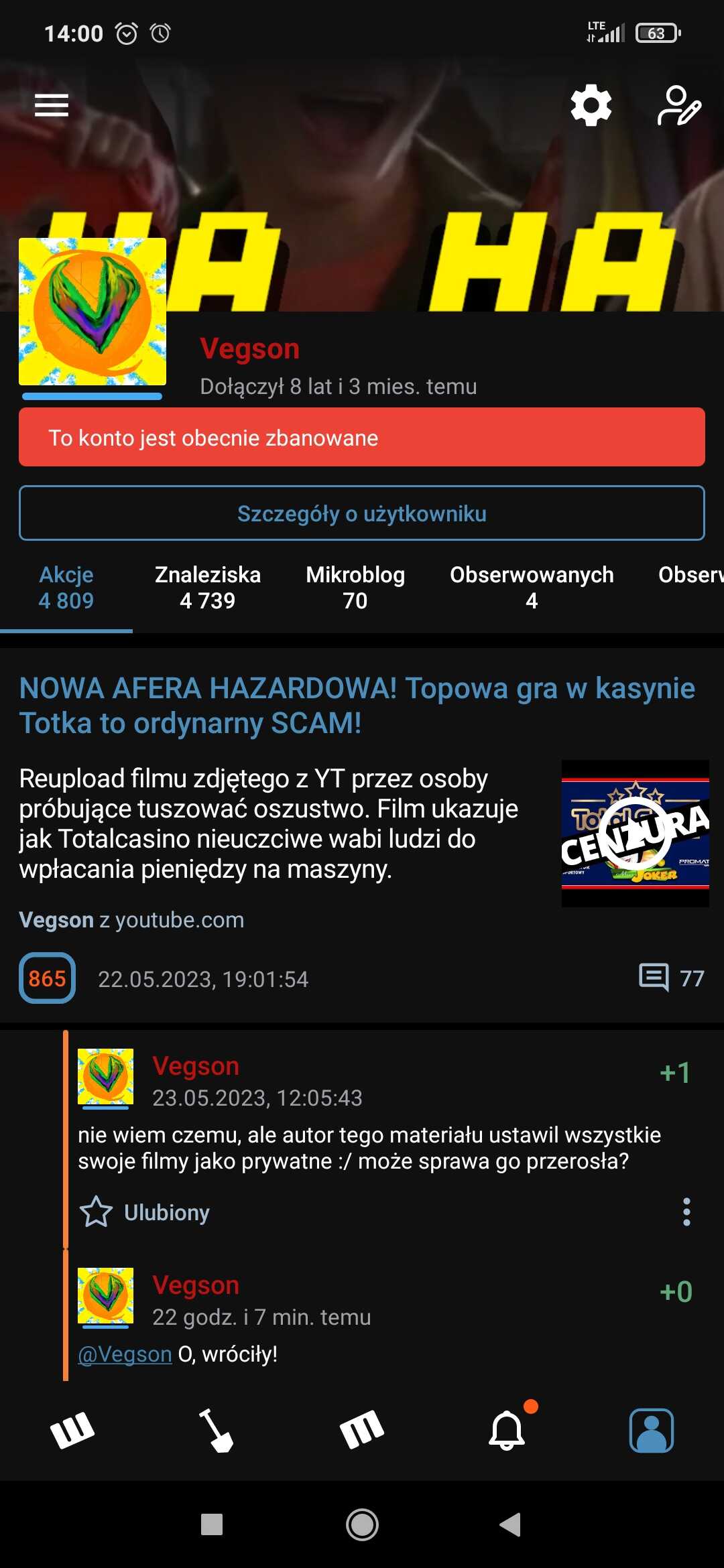Go back with the system back button

(x=511, y=1524)
